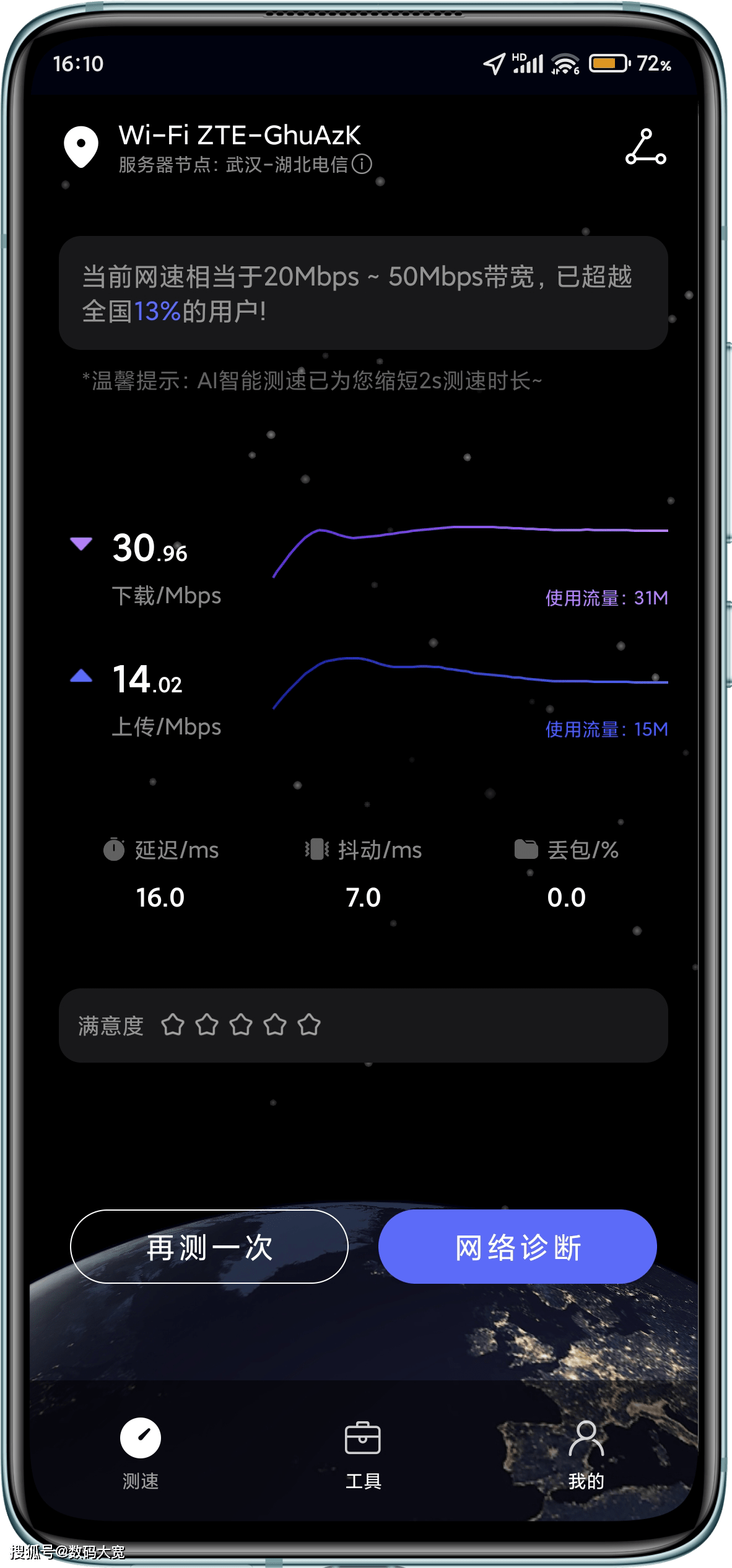
Task: Give a three-star satisfaction rating
Action: [241, 1025]
